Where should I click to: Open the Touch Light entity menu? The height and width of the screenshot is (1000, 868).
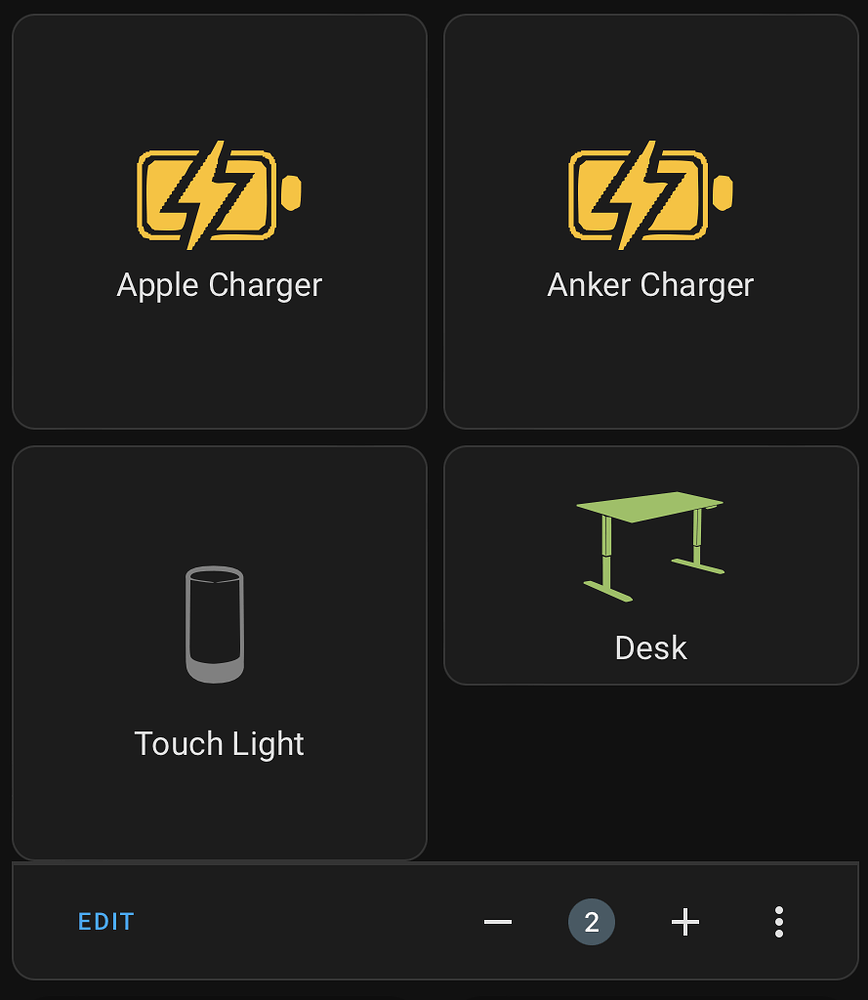218,650
